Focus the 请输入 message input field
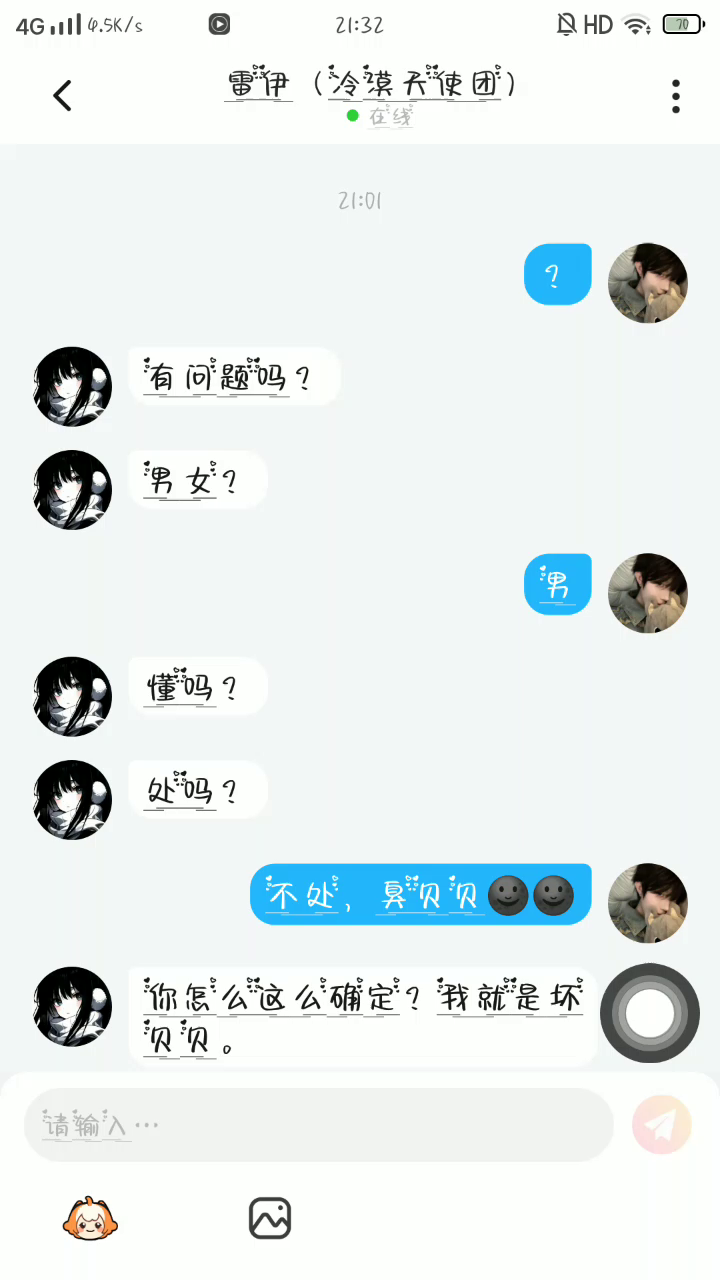This screenshot has height=1280, width=720. coord(318,1125)
